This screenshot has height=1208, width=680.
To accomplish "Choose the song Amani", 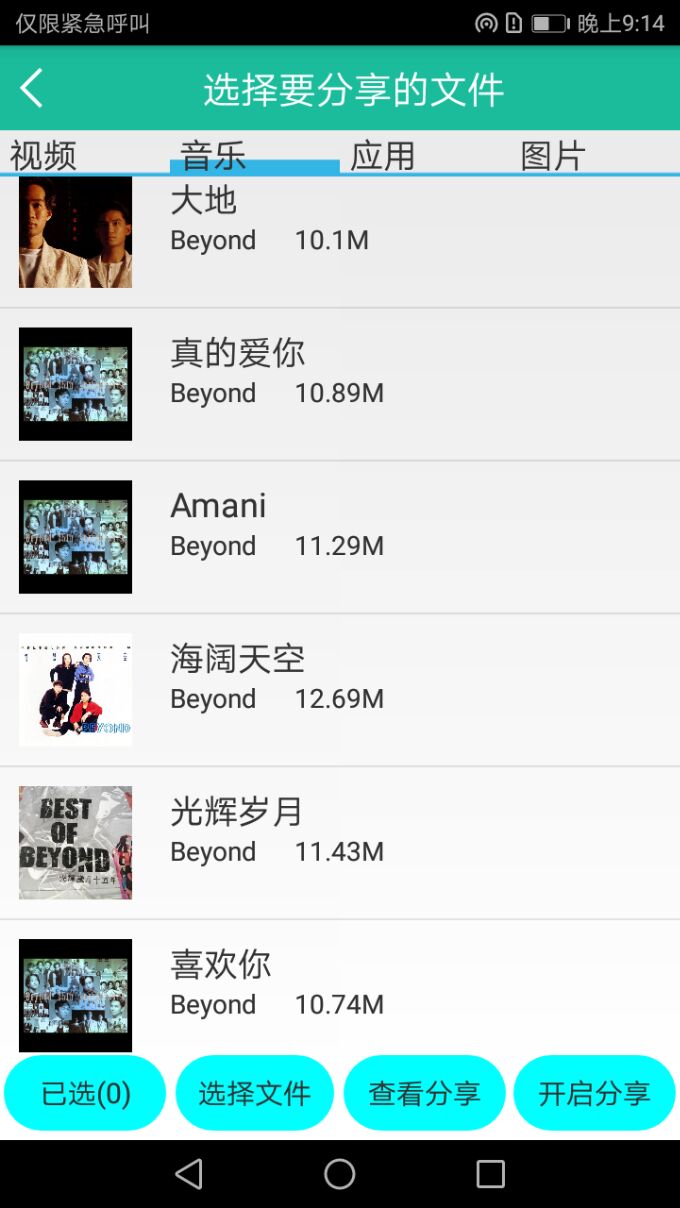I will click(340, 536).
